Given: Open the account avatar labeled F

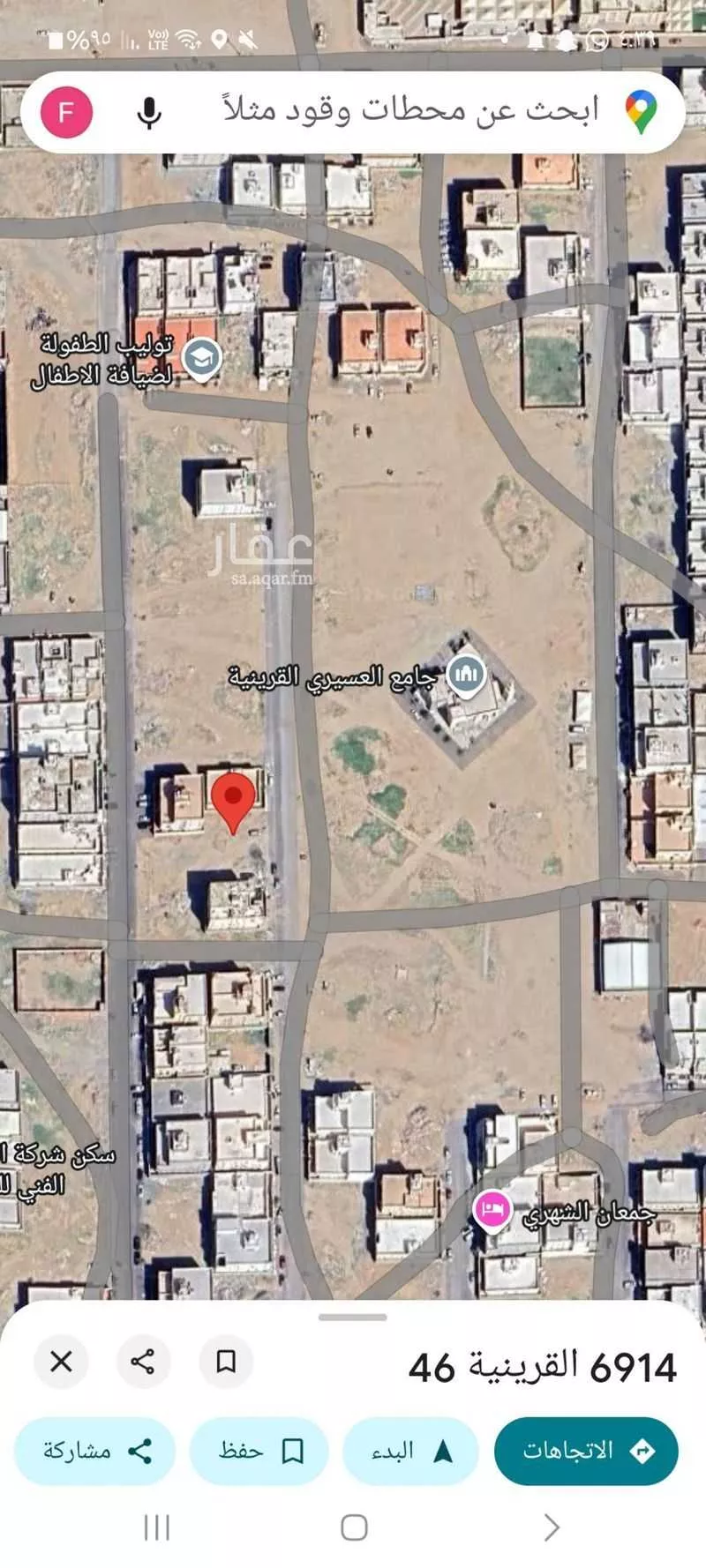Looking at the screenshot, I should pyautogui.click(x=66, y=113).
